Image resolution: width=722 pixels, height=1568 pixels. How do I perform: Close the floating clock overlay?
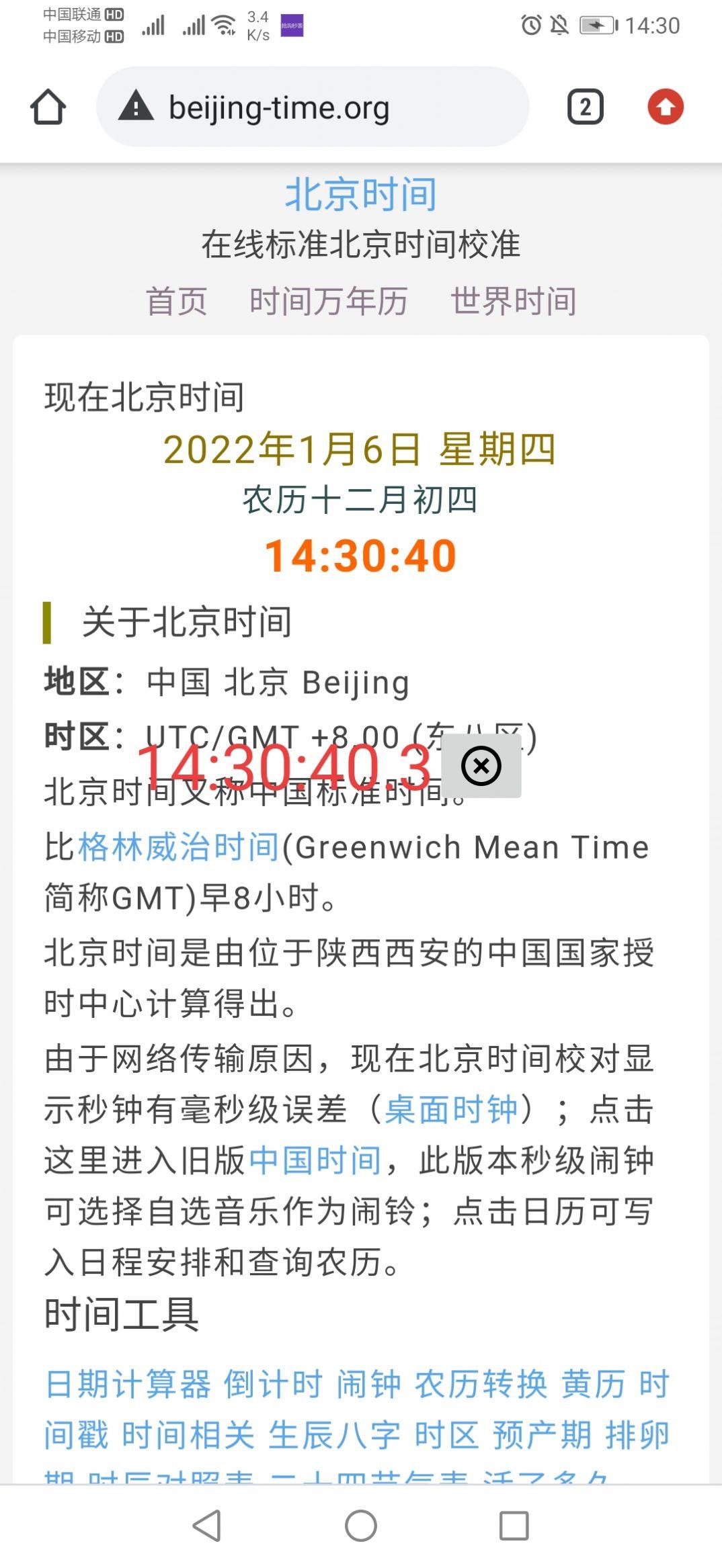click(481, 766)
